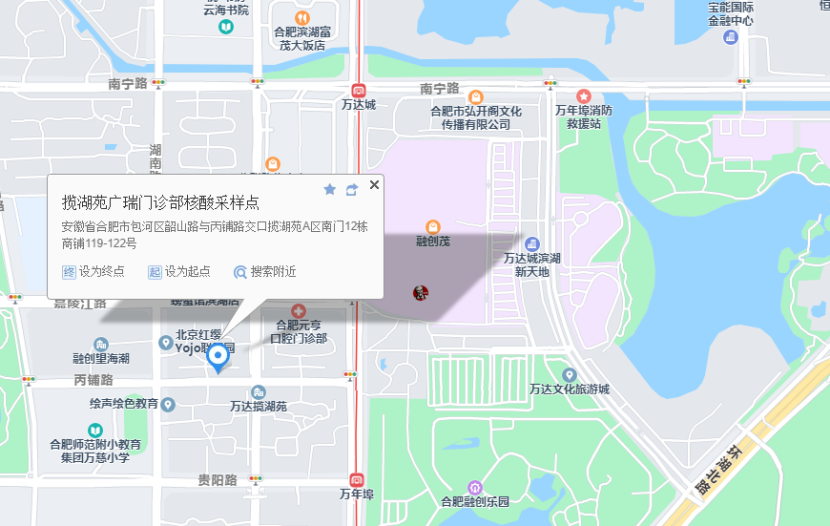
Task: Select the 融创里海湖 residential marker
Action: tap(101, 344)
